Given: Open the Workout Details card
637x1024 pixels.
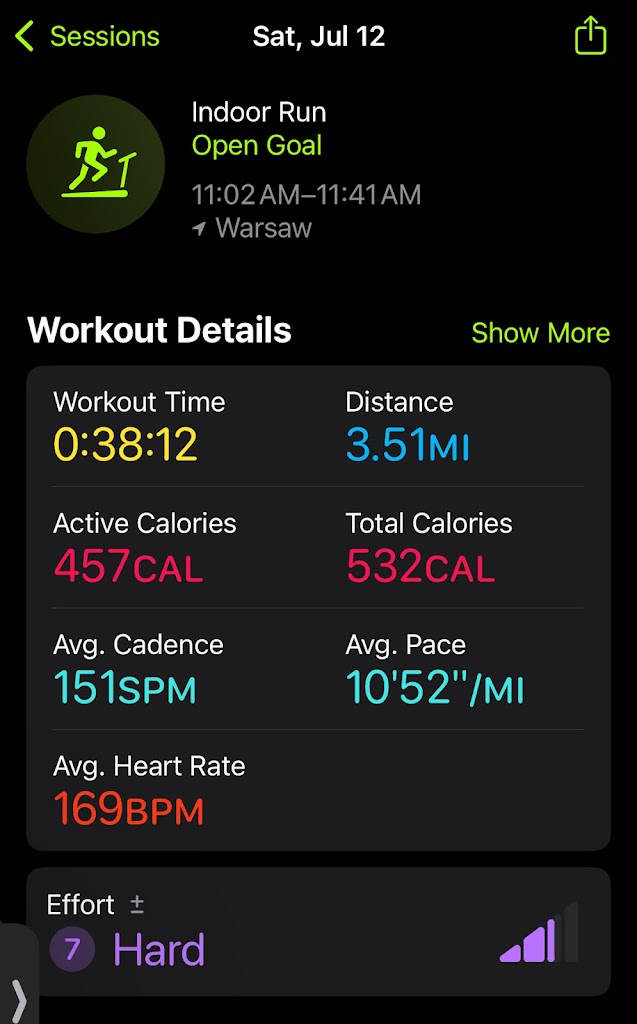Looking at the screenshot, I should [318, 607].
